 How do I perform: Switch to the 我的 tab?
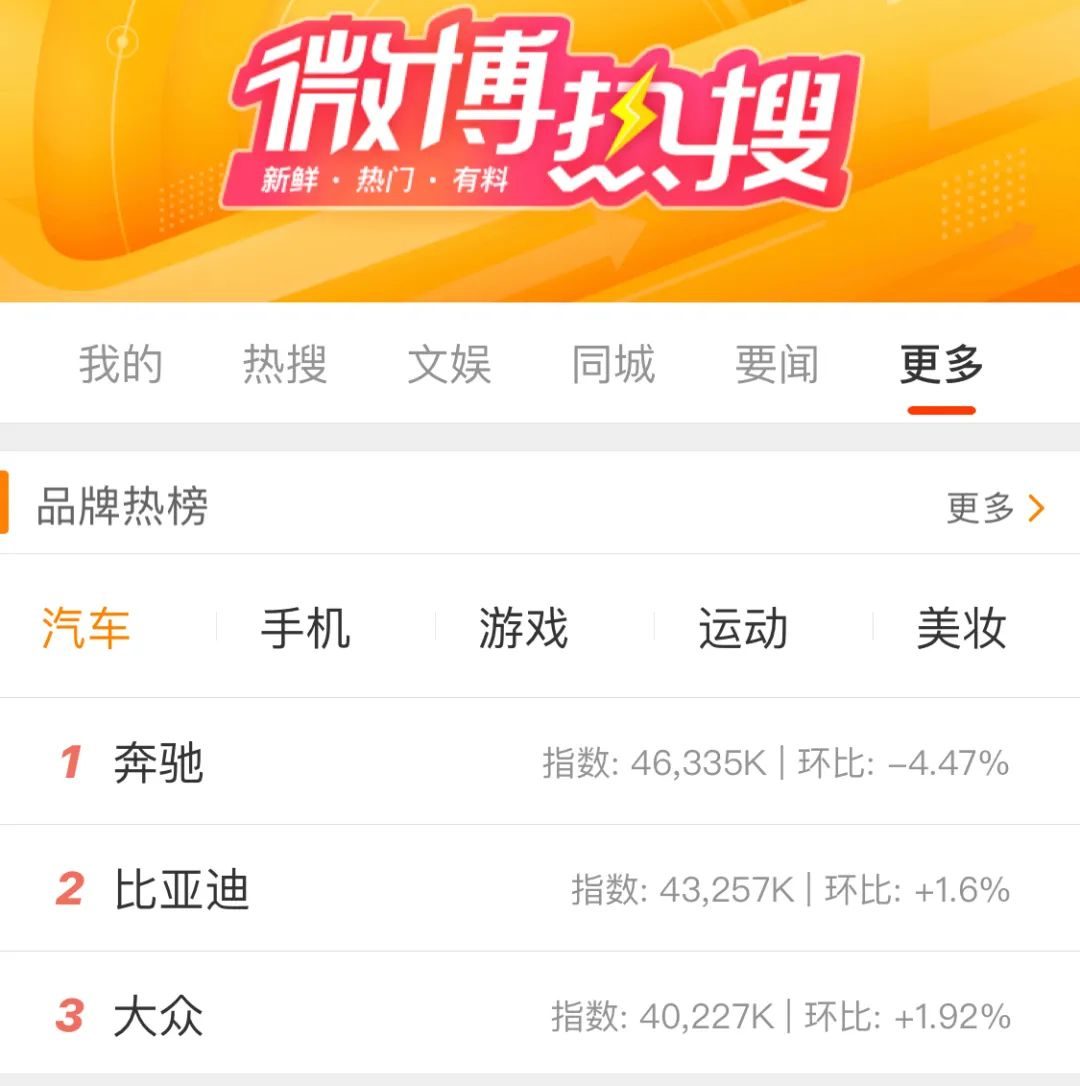point(120,364)
